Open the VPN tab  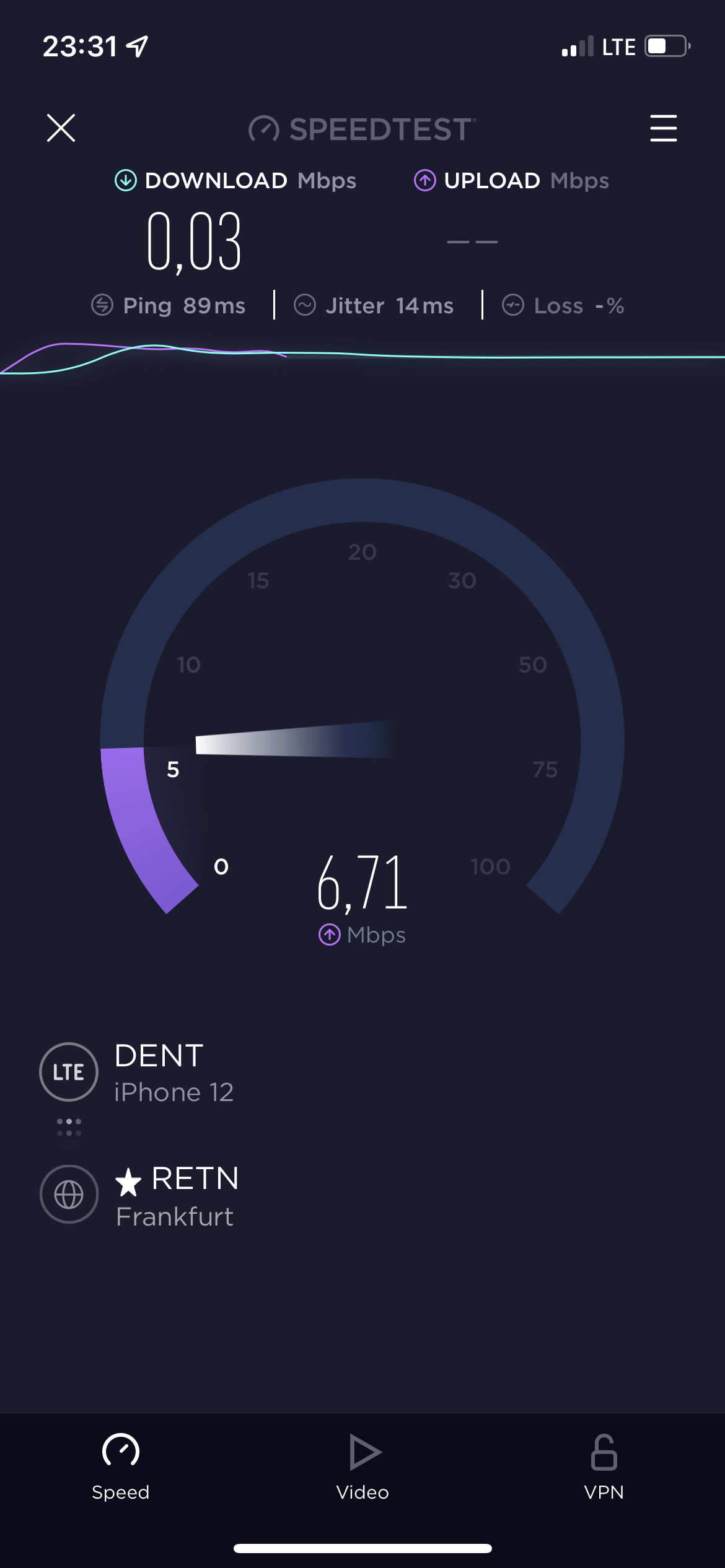(604, 1467)
